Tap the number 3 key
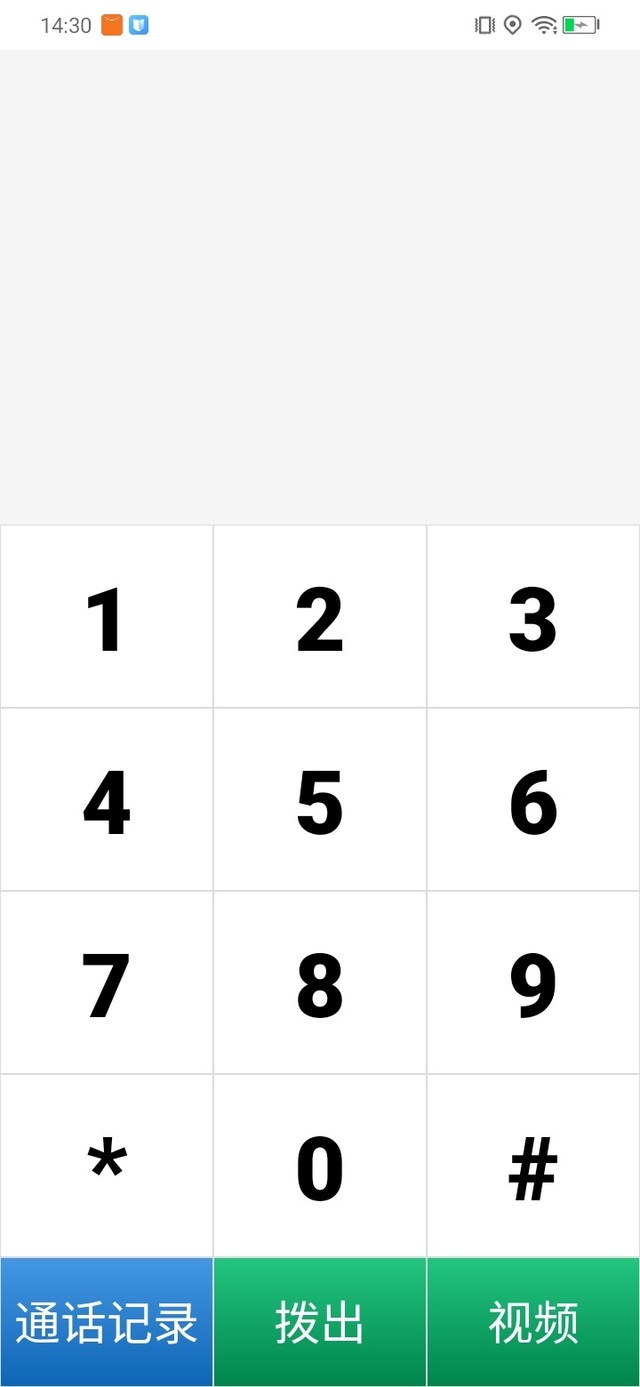640x1387 pixels. click(x=533, y=617)
